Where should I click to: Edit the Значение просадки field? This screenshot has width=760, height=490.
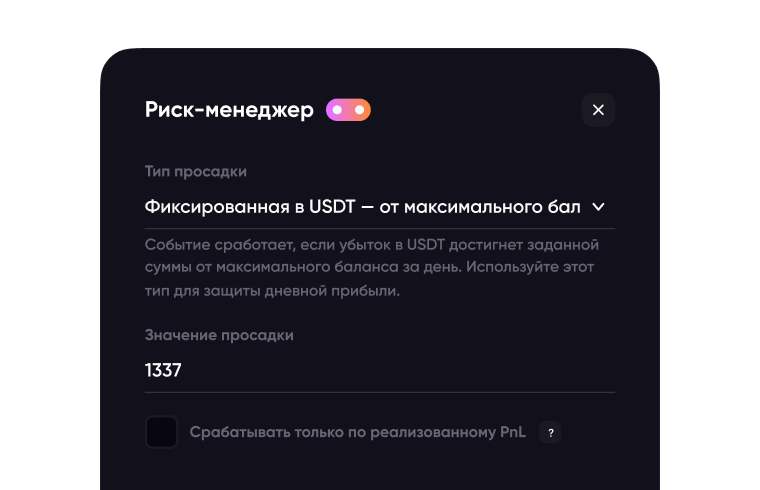coord(379,370)
